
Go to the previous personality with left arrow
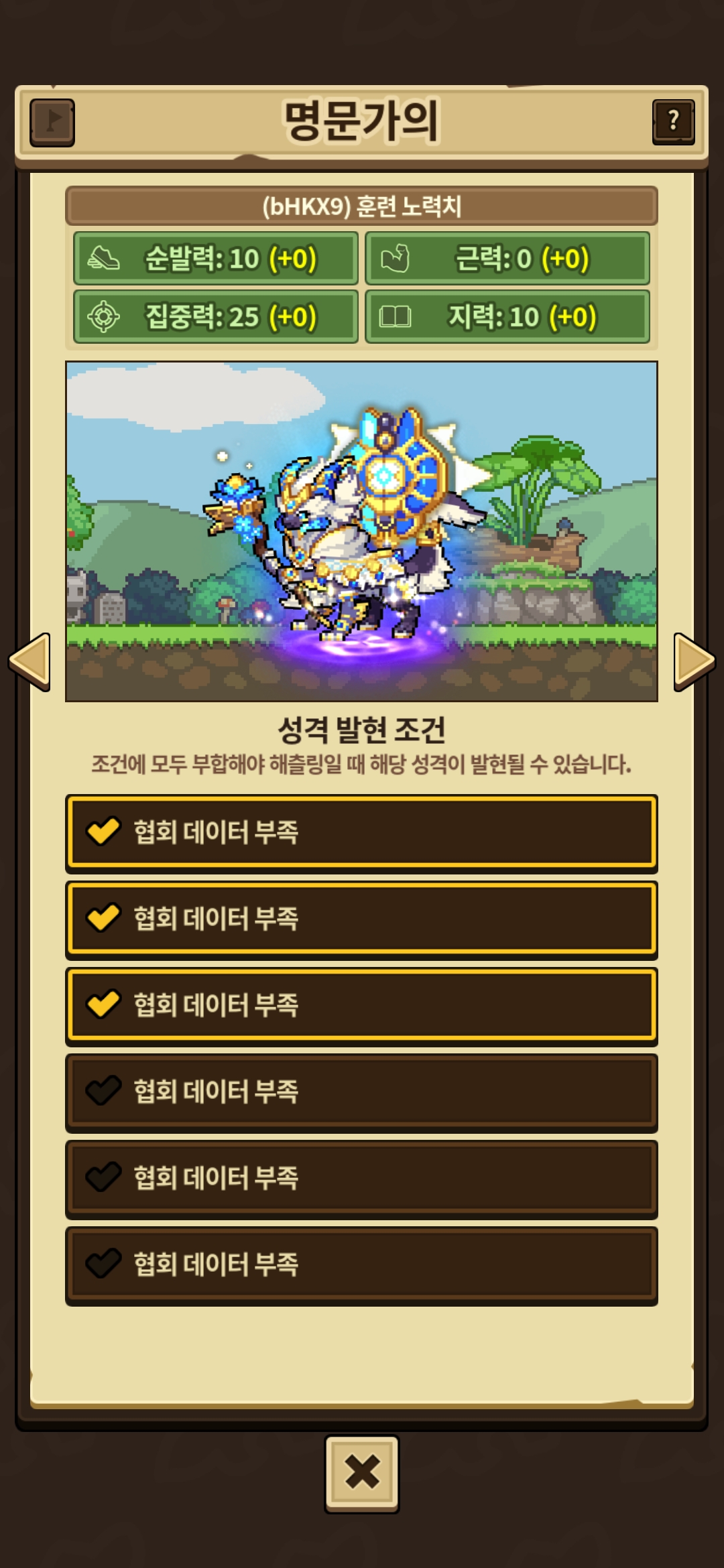[30, 661]
